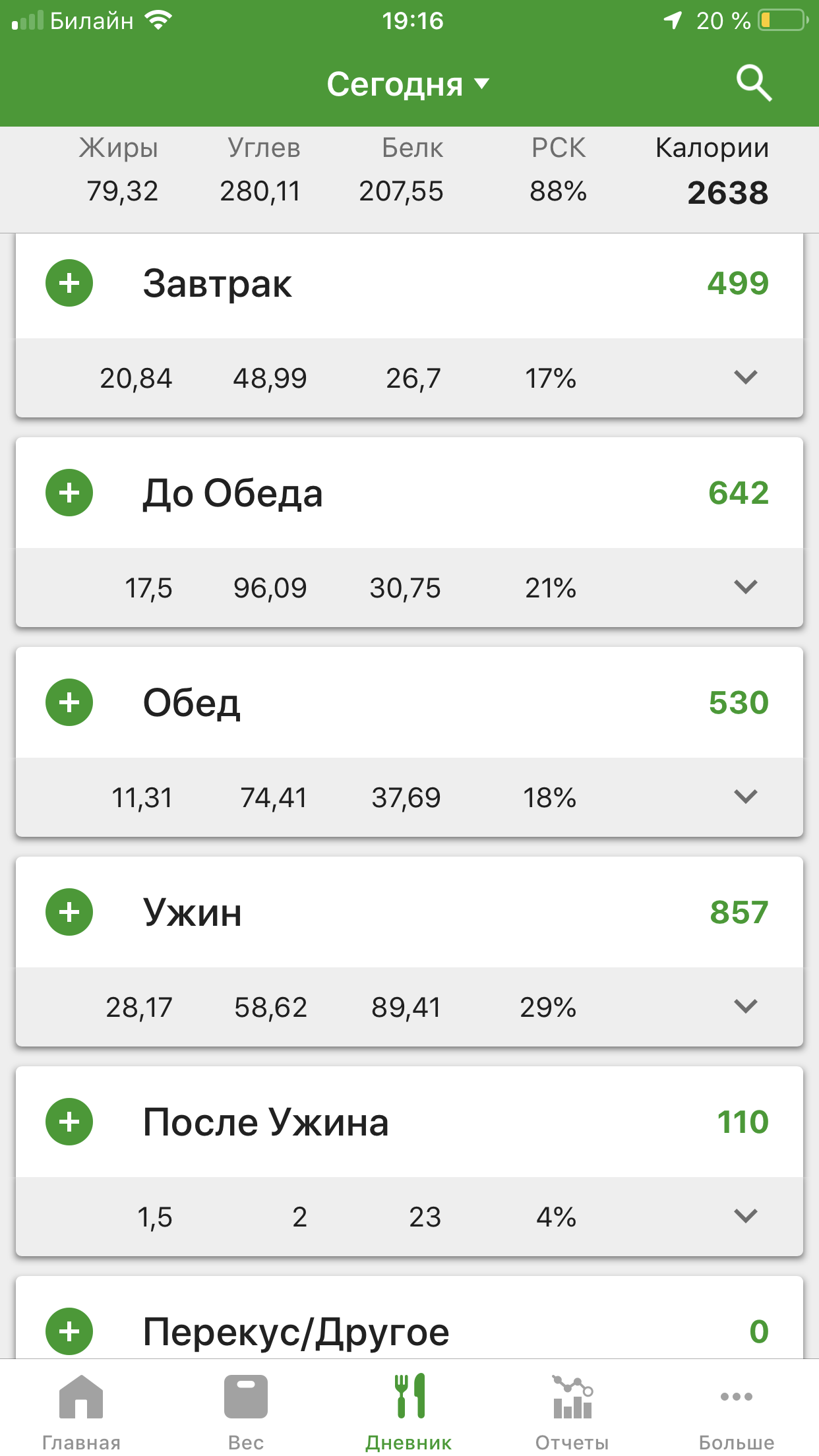819x1456 pixels.
Task: Expand the До Обеда meal details
Action: point(745,588)
